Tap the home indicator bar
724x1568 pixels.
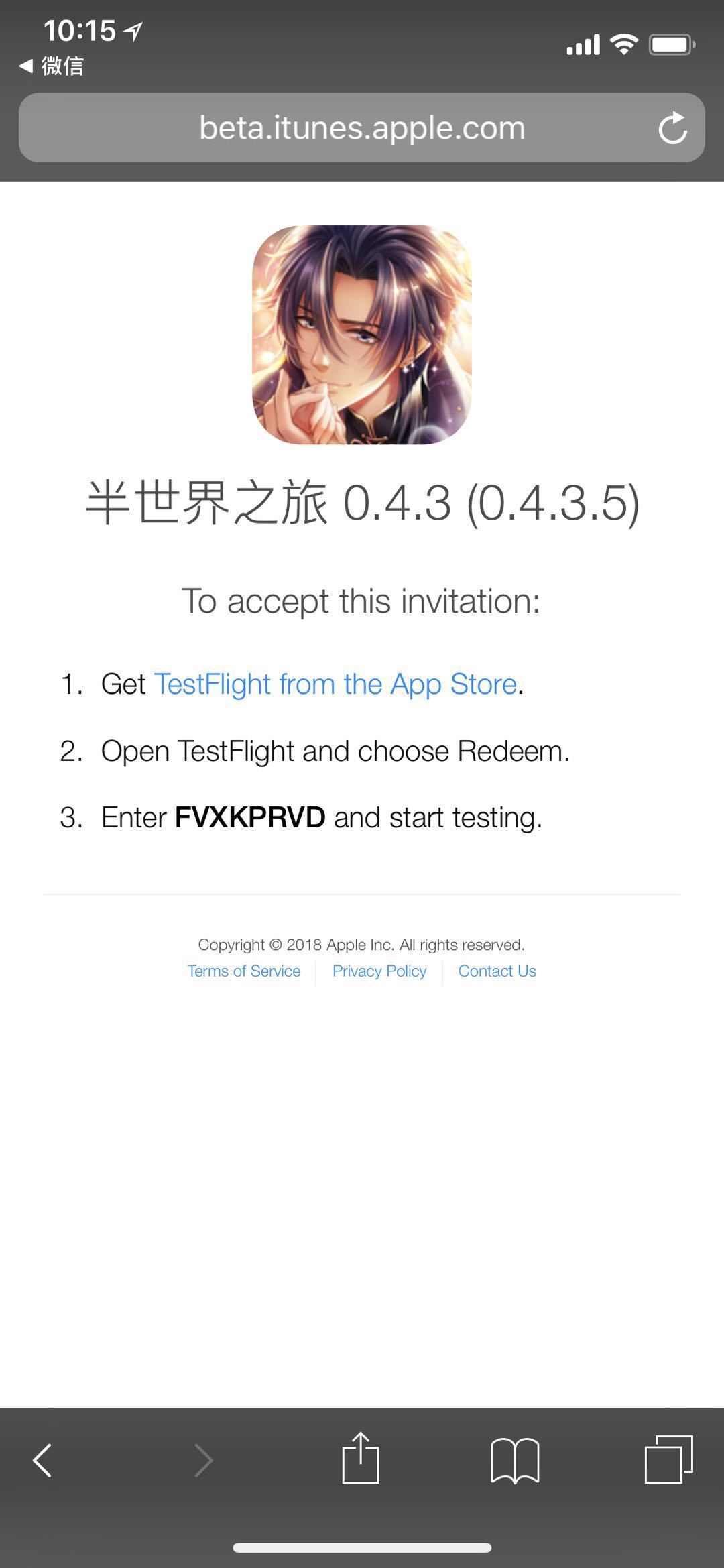click(362, 1549)
